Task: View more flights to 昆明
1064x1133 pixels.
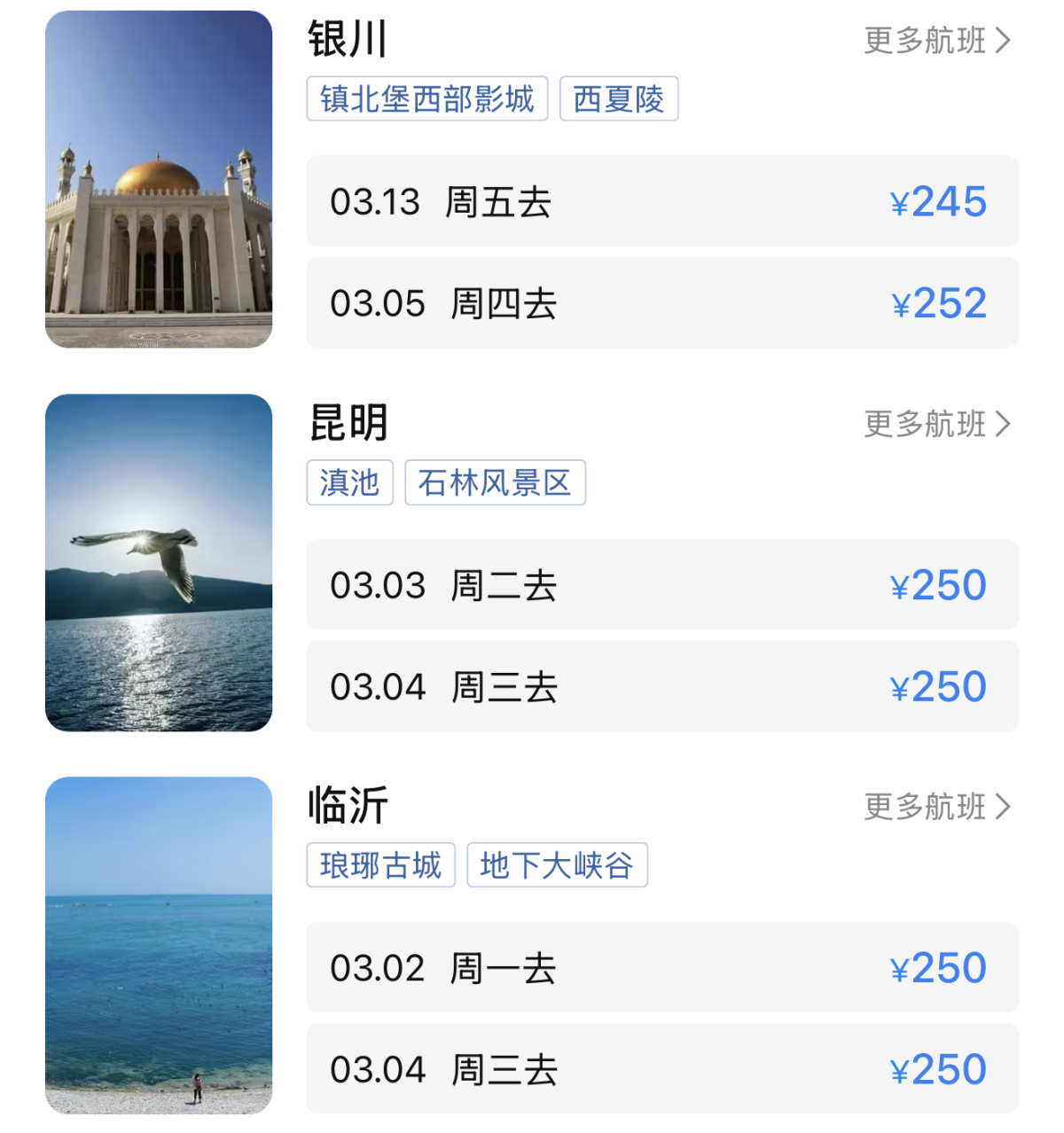Action: click(936, 424)
